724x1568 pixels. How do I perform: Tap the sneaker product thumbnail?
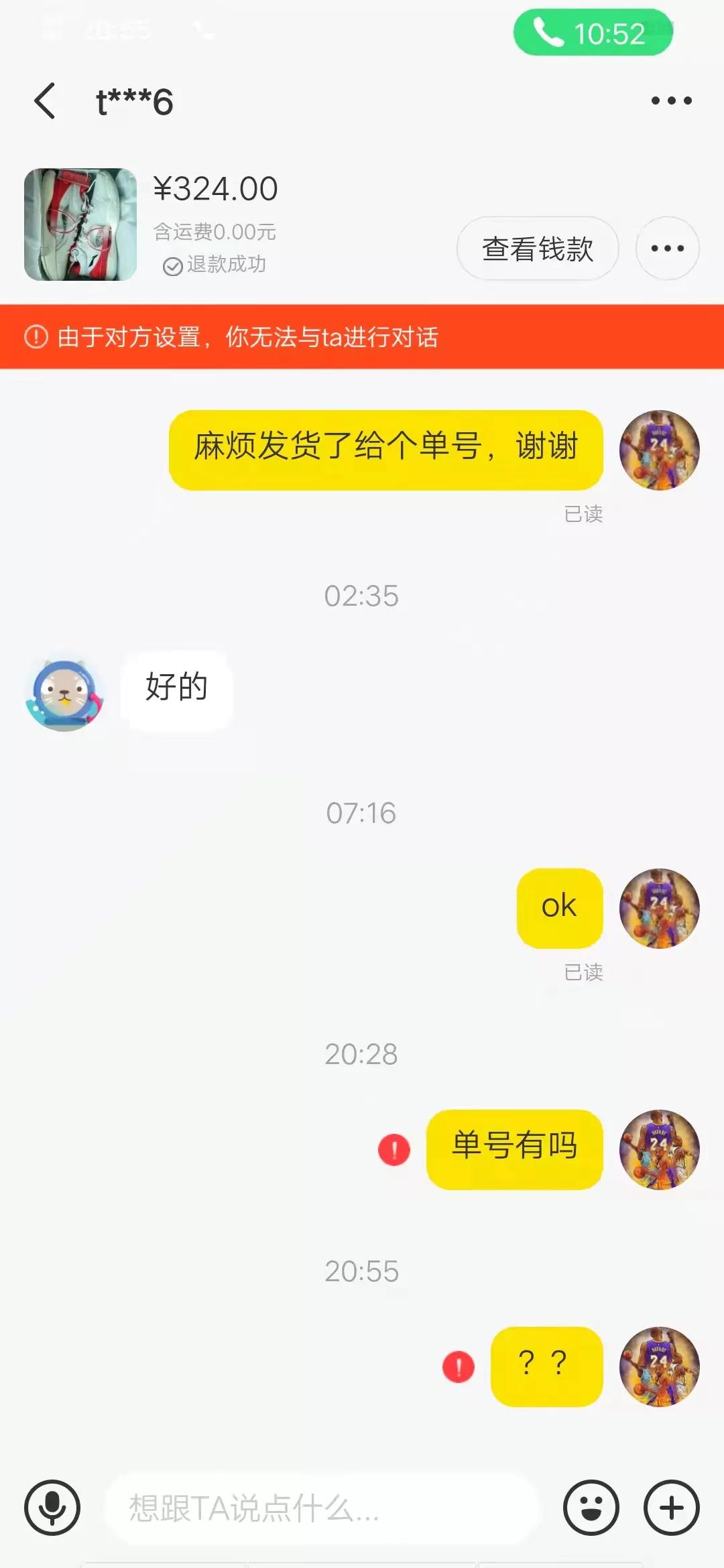[81, 224]
